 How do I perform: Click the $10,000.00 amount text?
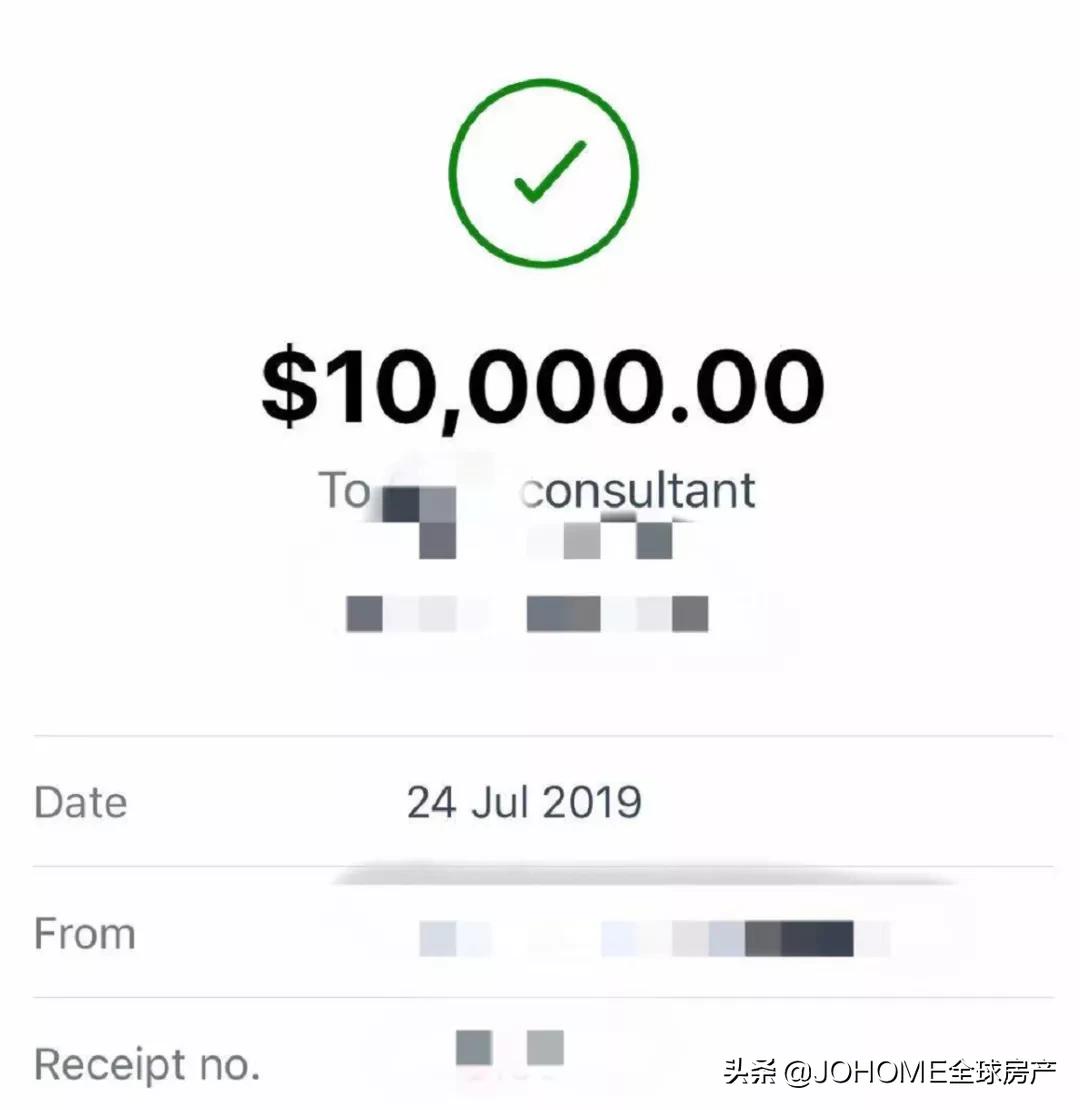tap(543, 385)
